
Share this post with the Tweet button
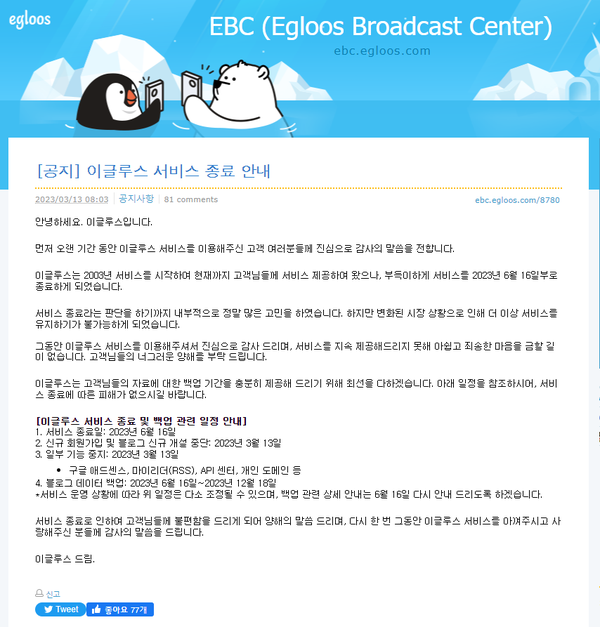pos(60,609)
